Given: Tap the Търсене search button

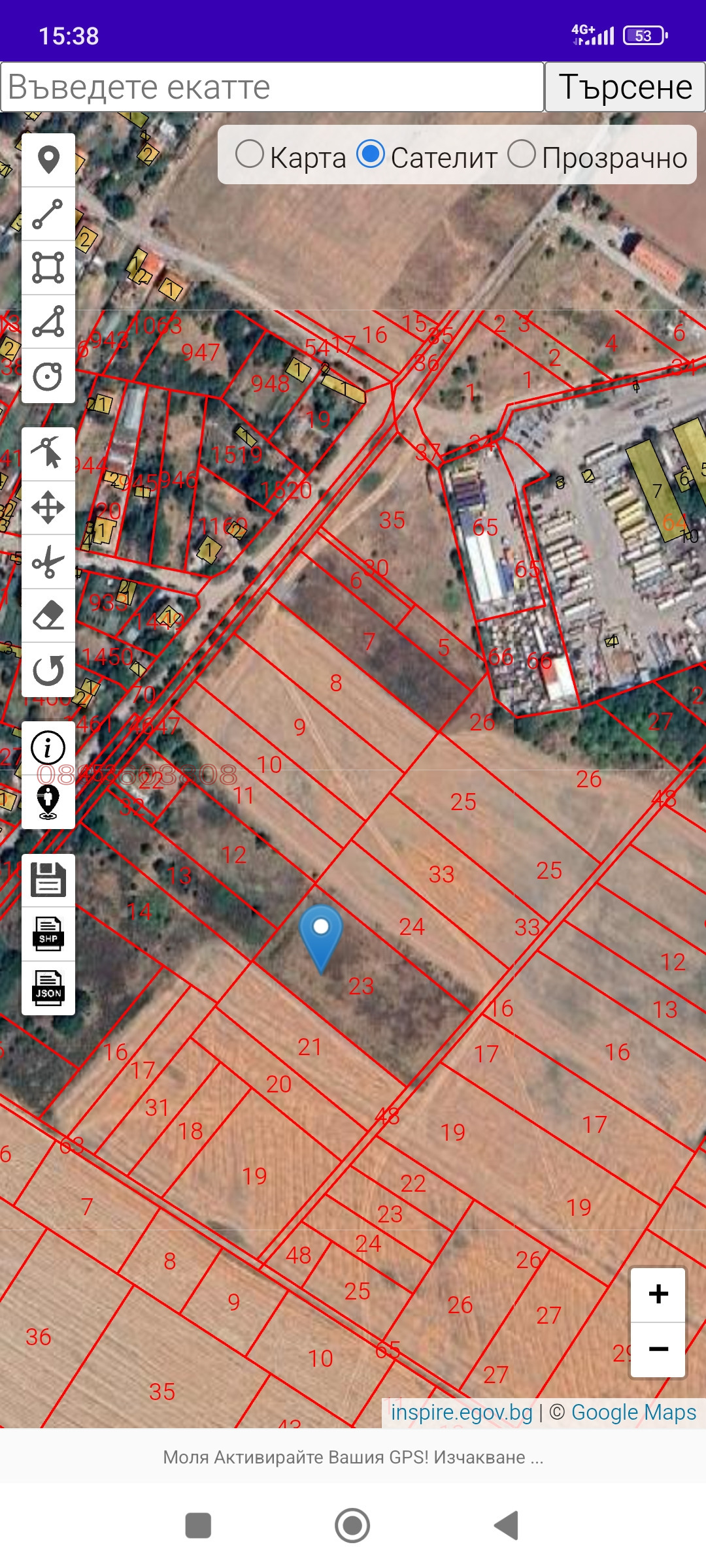Looking at the screenshot, I should 625,88.
